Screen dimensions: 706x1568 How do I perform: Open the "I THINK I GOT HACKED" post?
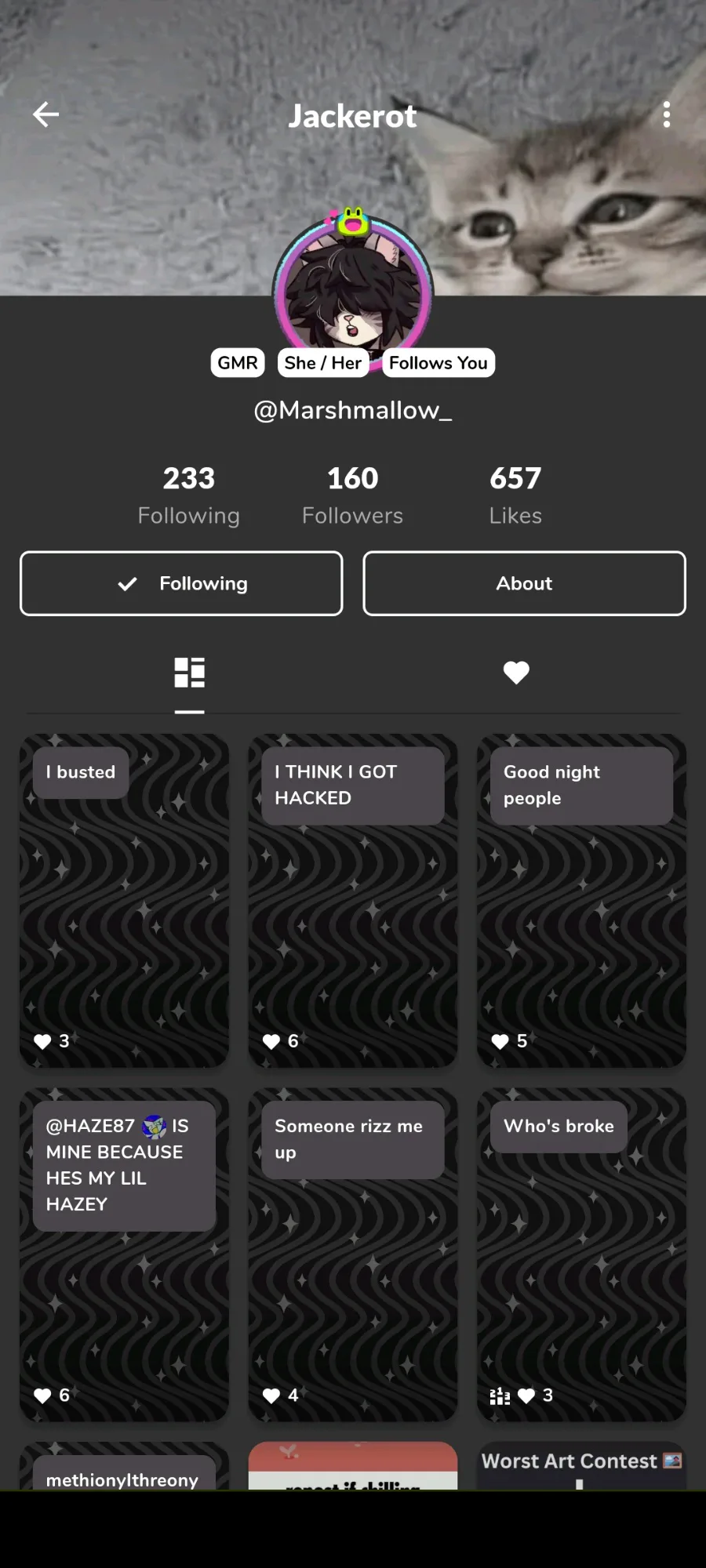353,900
